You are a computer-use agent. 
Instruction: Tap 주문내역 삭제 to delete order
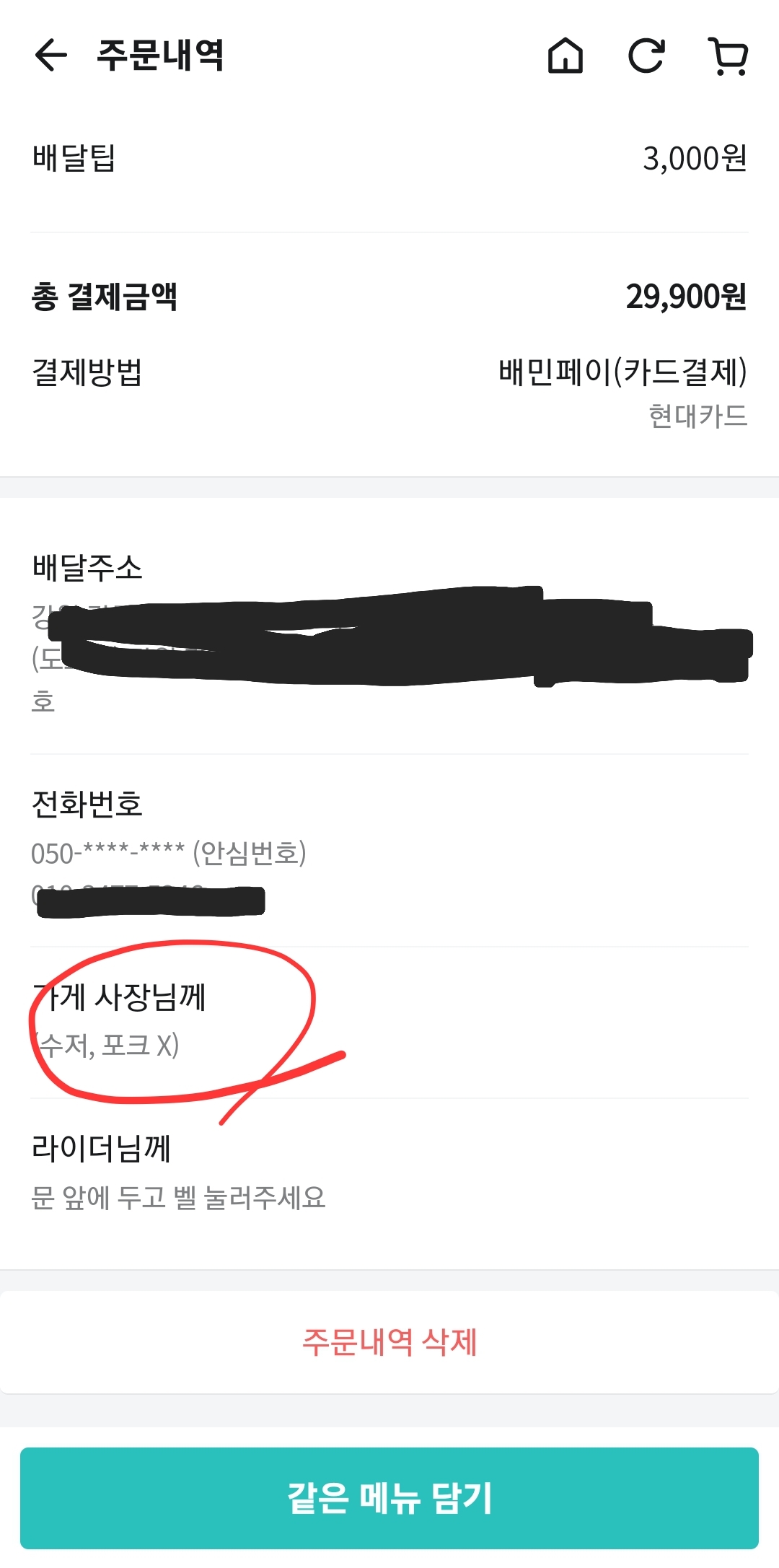389,1342
